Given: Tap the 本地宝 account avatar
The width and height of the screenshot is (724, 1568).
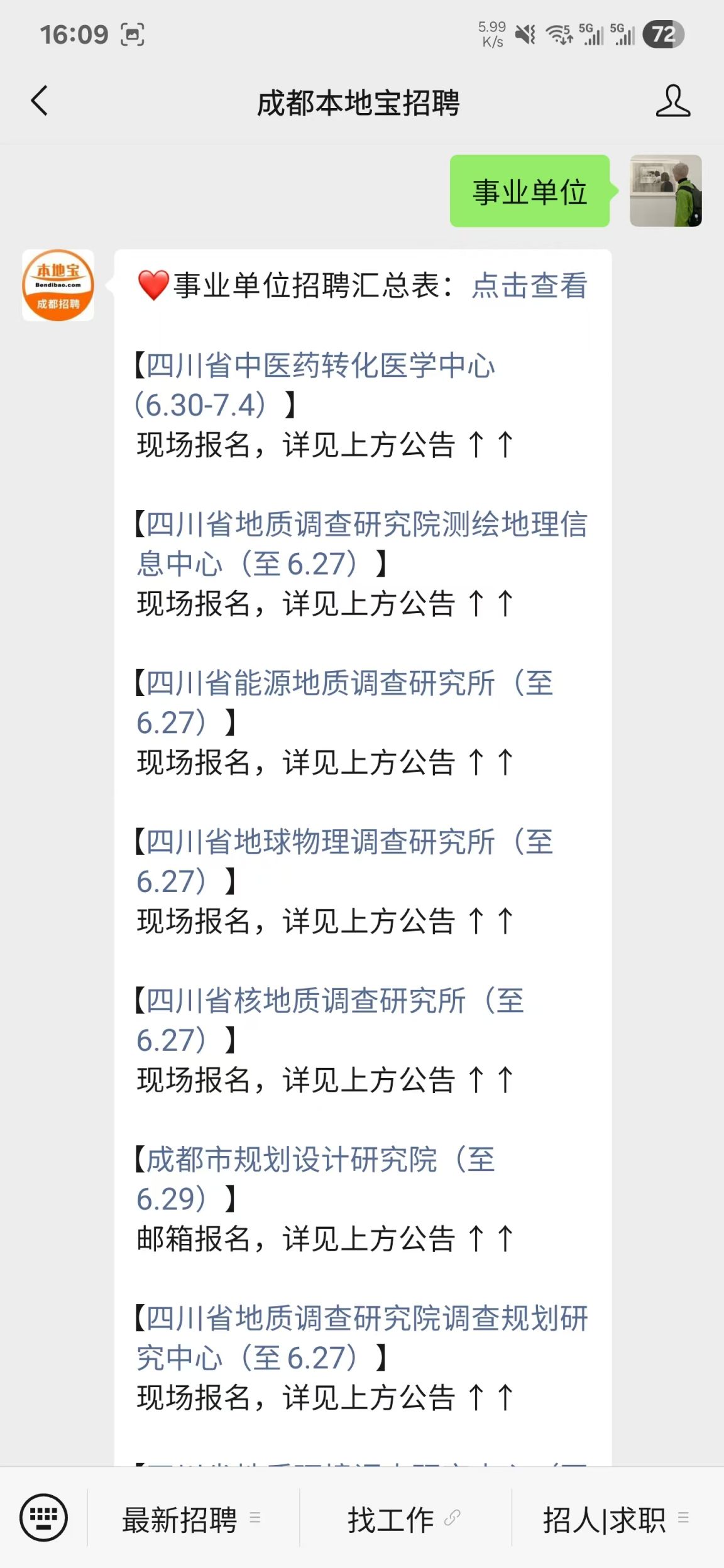Looking at the screenshot, I should click(x=58, y=285).
